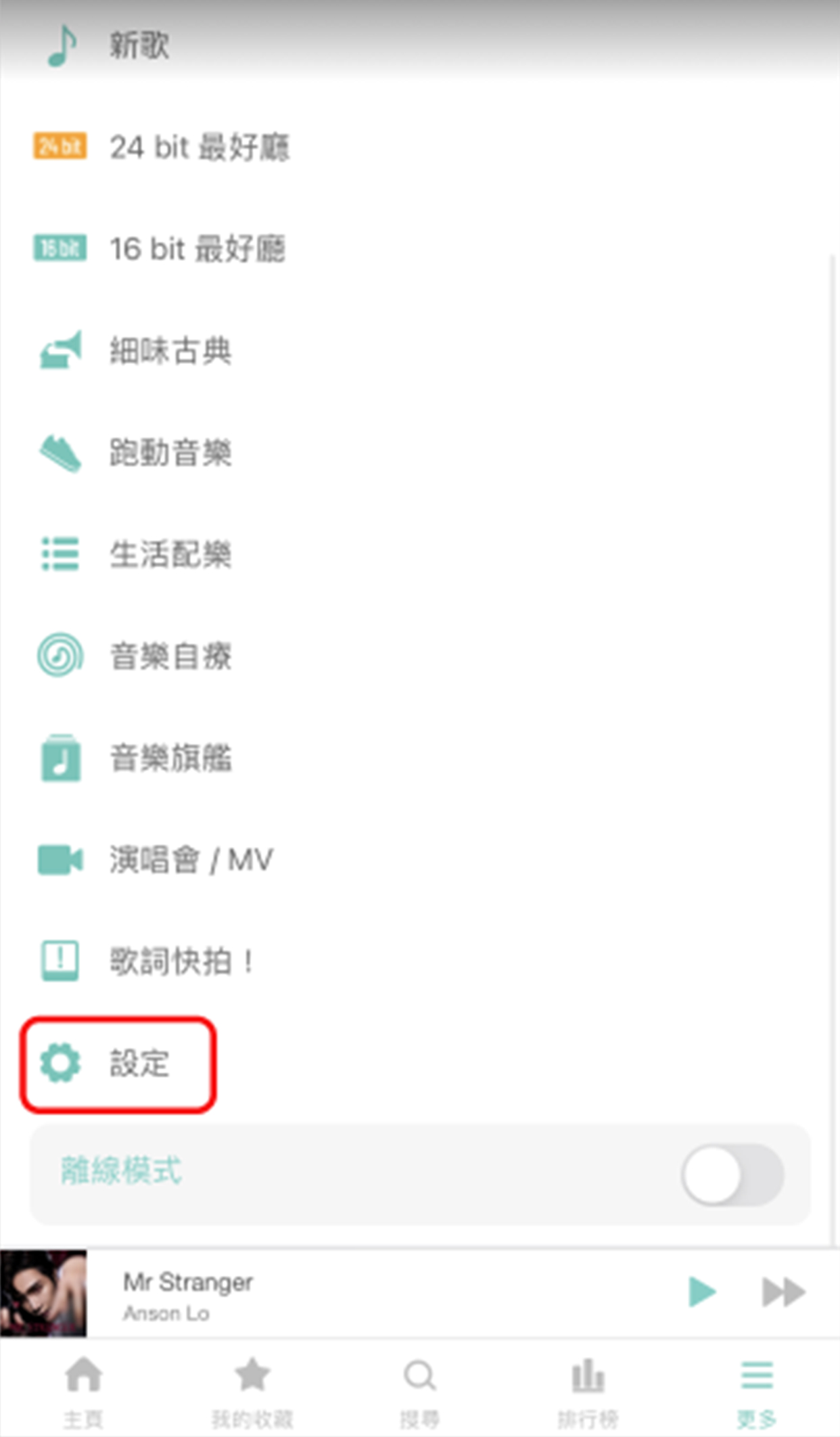The image size is (840, 1437).
Task: Play Mr Stranger in the mini player
Action: pos(701,1292)
